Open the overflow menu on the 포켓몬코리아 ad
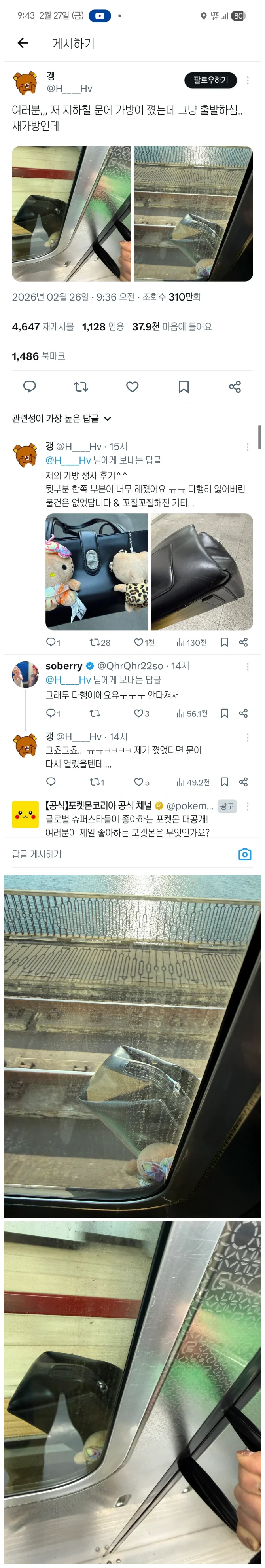 (x=247, y=806)
